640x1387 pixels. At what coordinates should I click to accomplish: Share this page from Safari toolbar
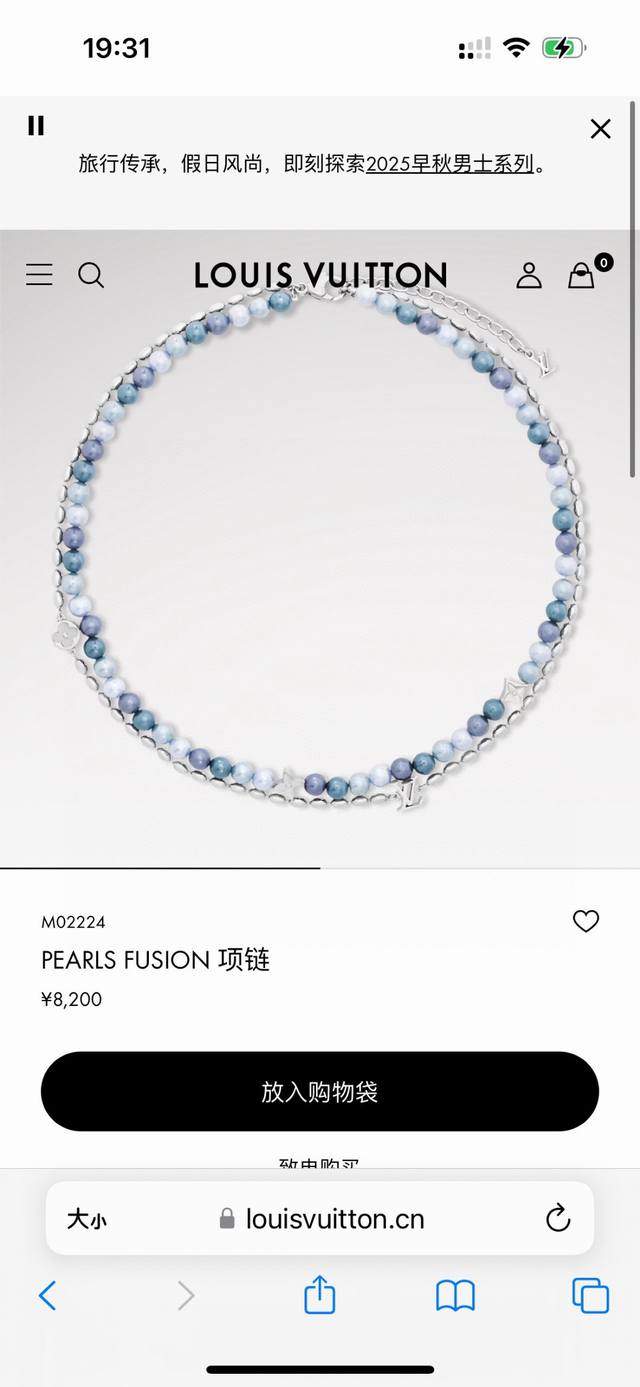tap(319, 1295)
